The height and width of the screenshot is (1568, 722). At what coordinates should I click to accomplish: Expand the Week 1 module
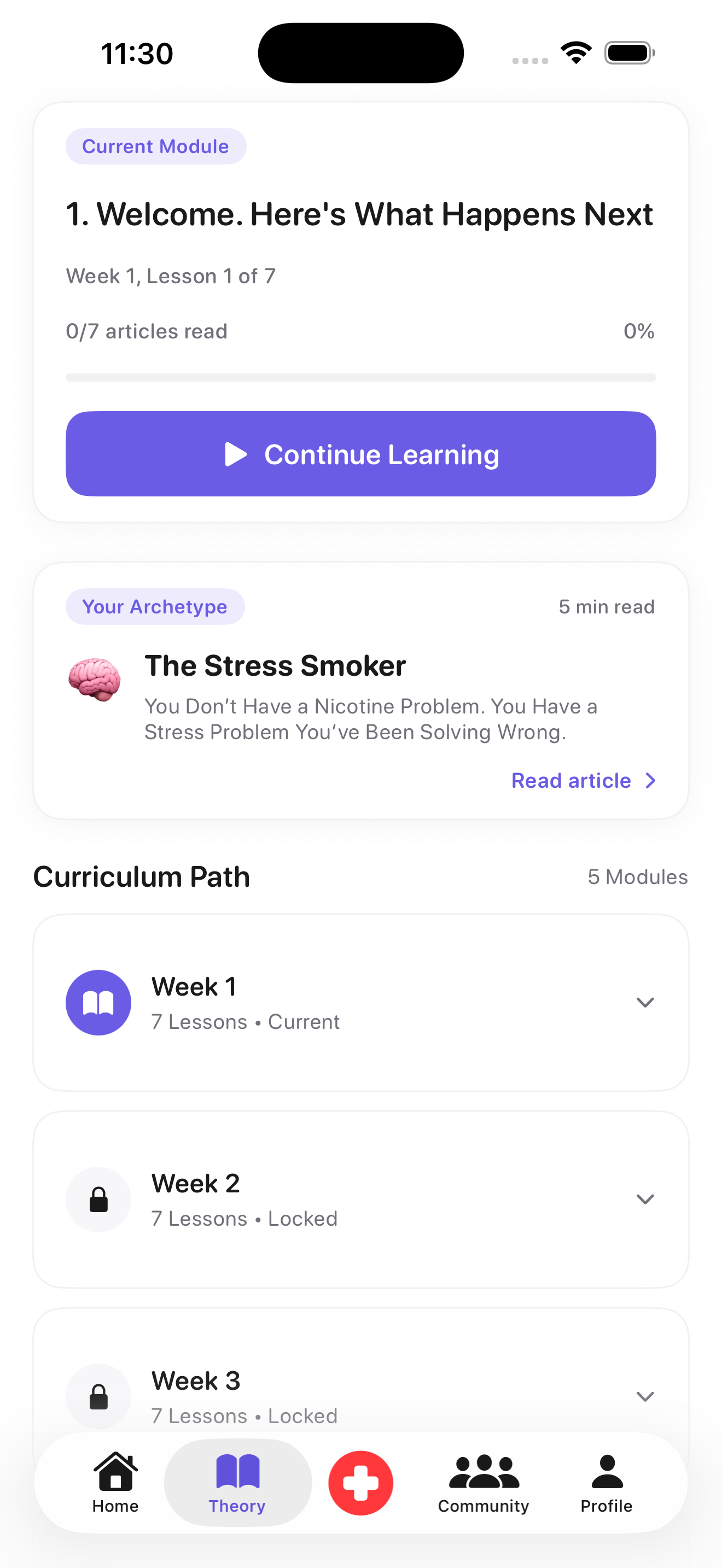click(x=360, y=1002)
